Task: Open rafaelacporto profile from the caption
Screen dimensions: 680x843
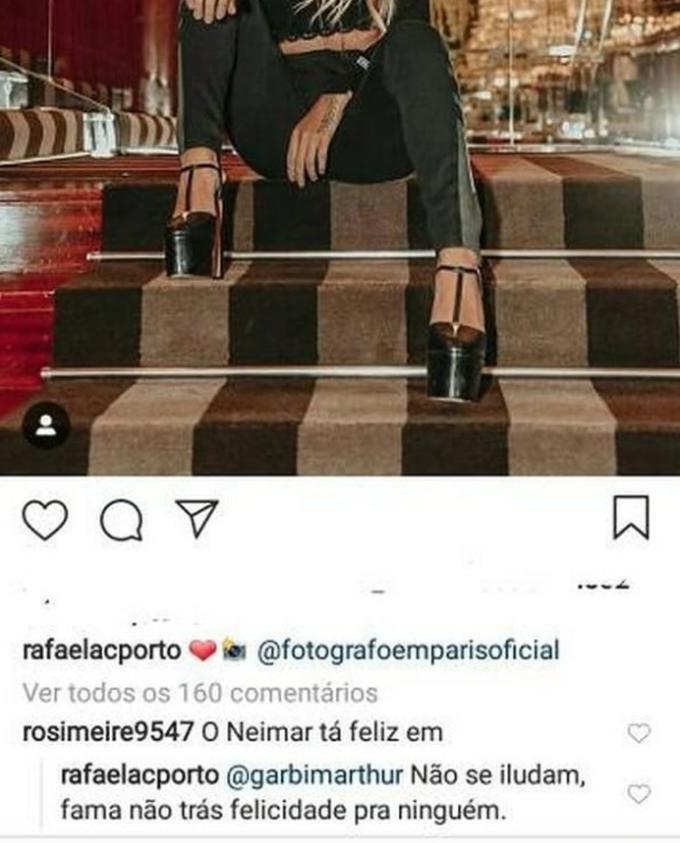Action: pos(101,651)
